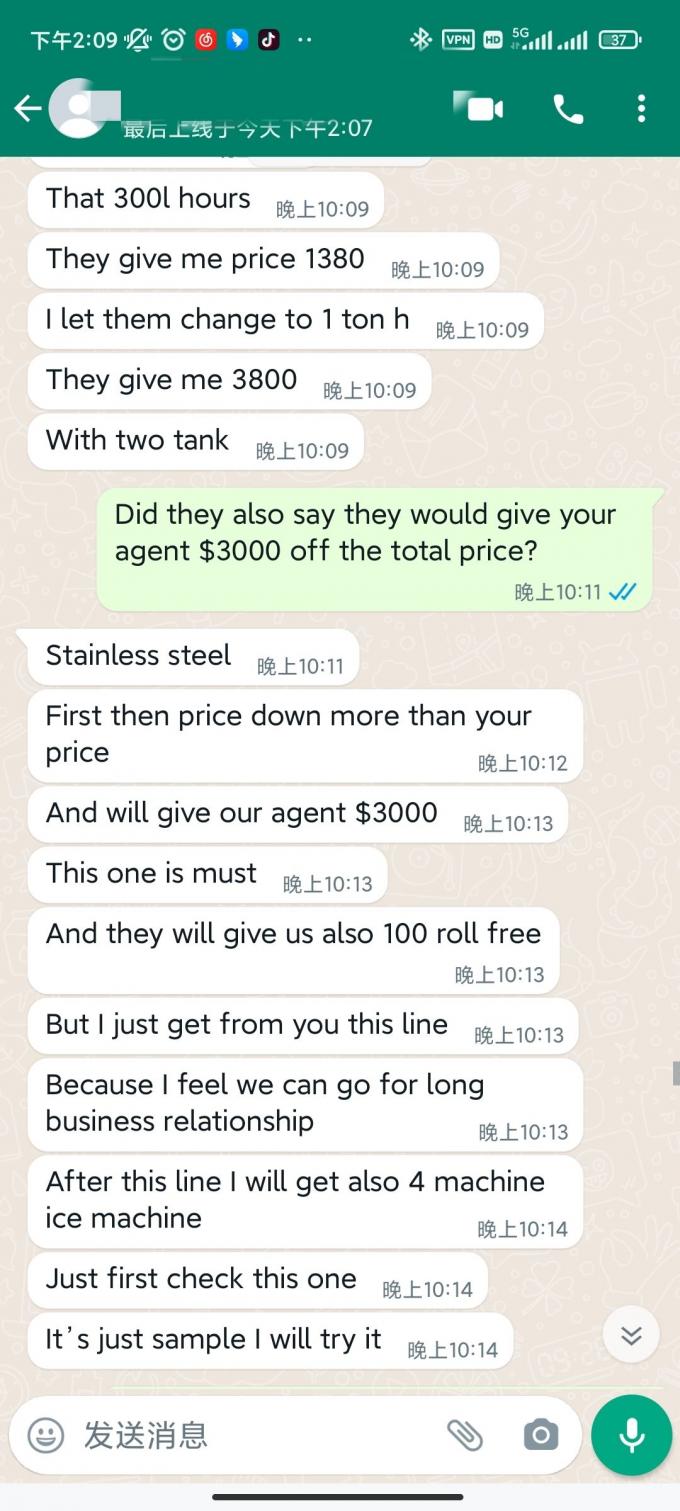This screenshot has width=680, height=1511.
Task: Start a voice call
Action: (x=568, y=109)
